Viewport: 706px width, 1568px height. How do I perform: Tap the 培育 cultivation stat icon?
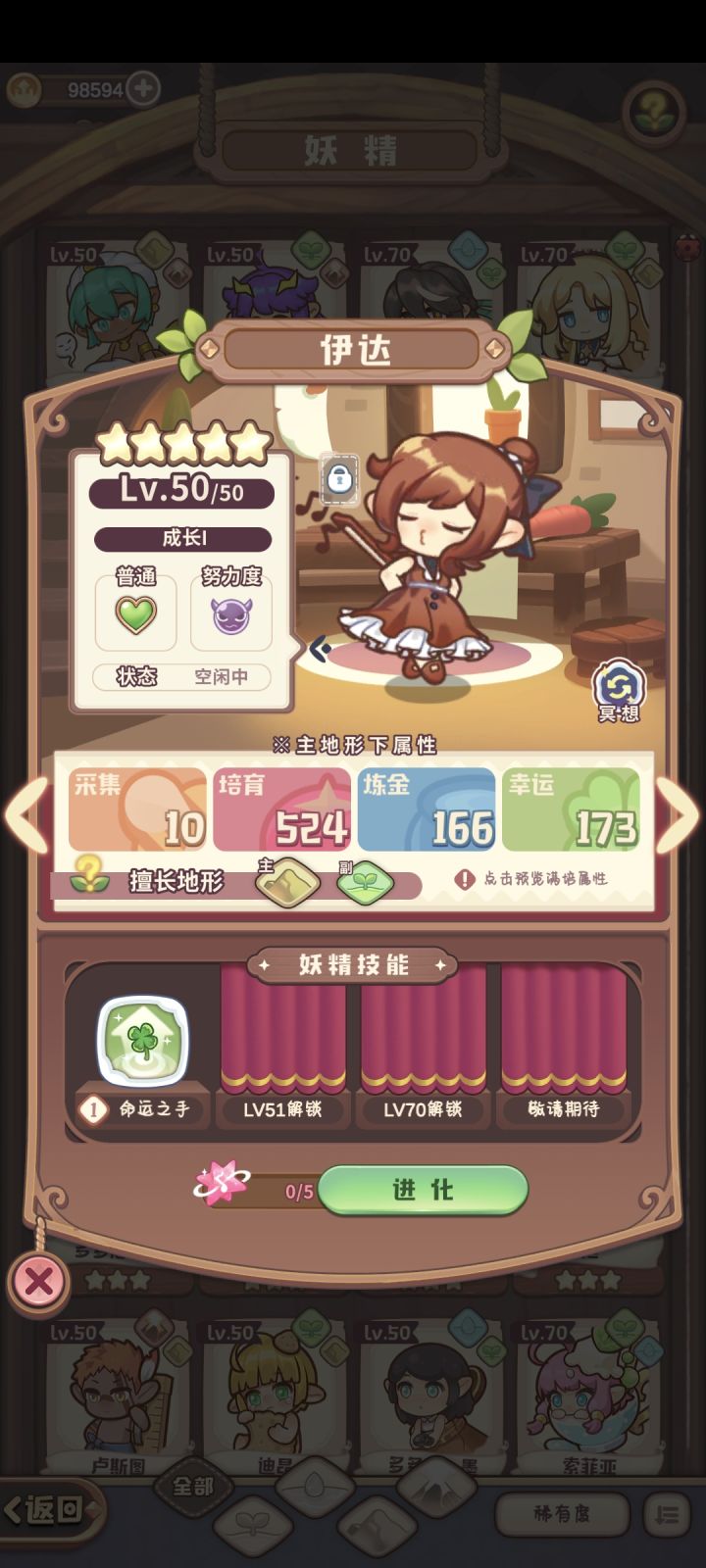coord(279,808)
